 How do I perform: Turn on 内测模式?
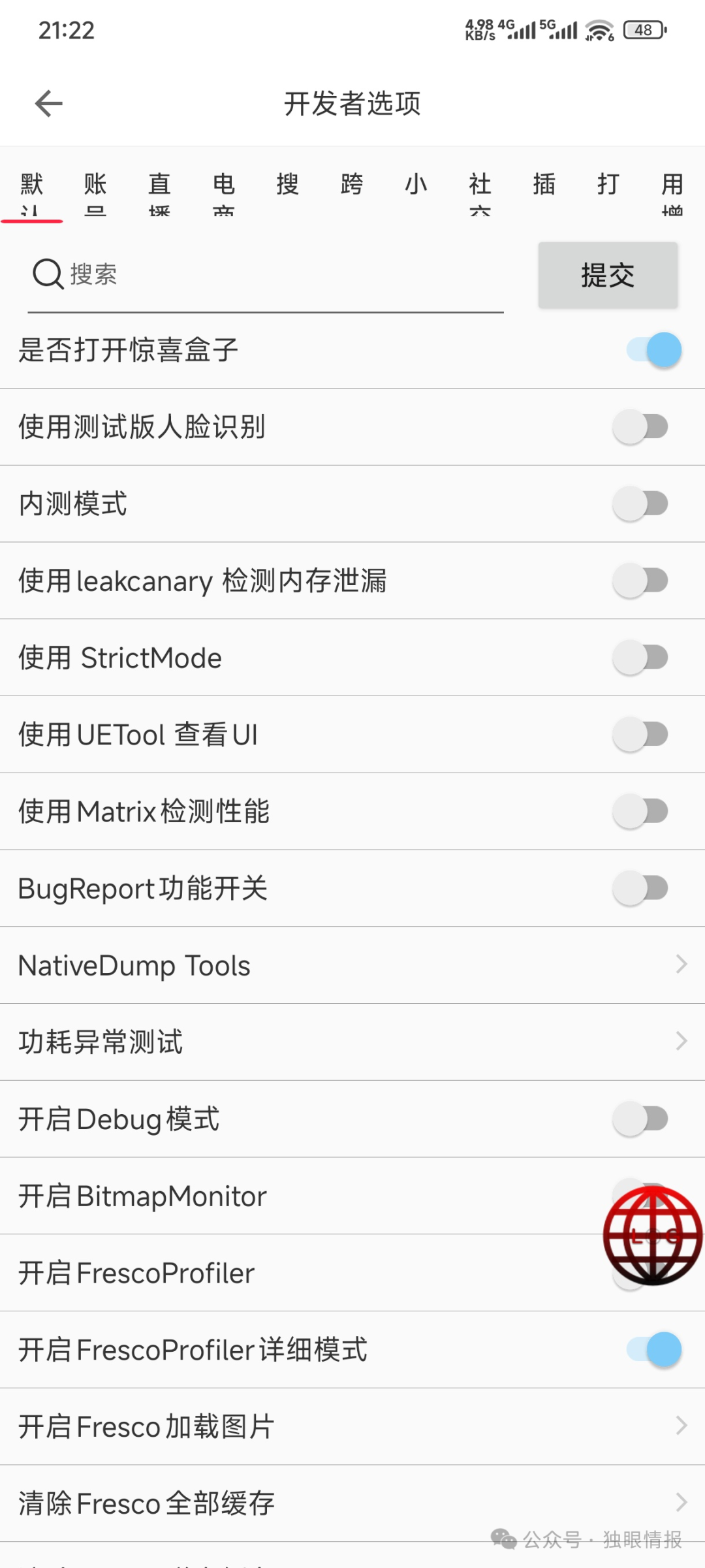(640, 504)
